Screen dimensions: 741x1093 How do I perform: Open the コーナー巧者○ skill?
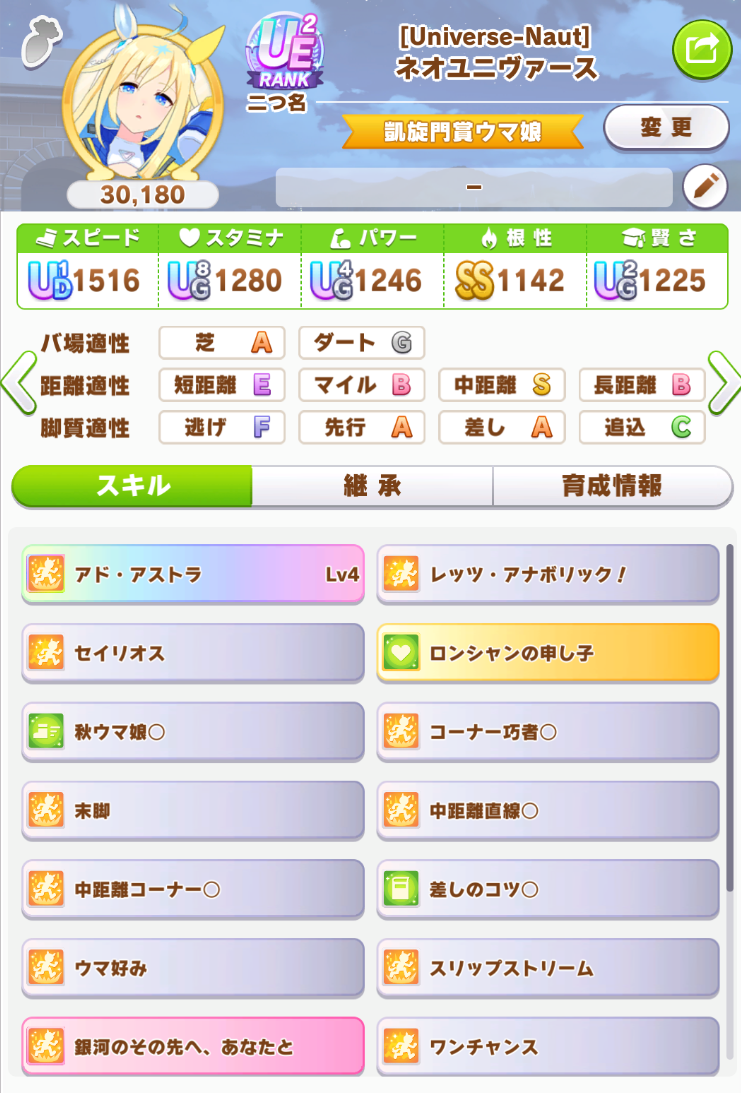click(548, 732)
